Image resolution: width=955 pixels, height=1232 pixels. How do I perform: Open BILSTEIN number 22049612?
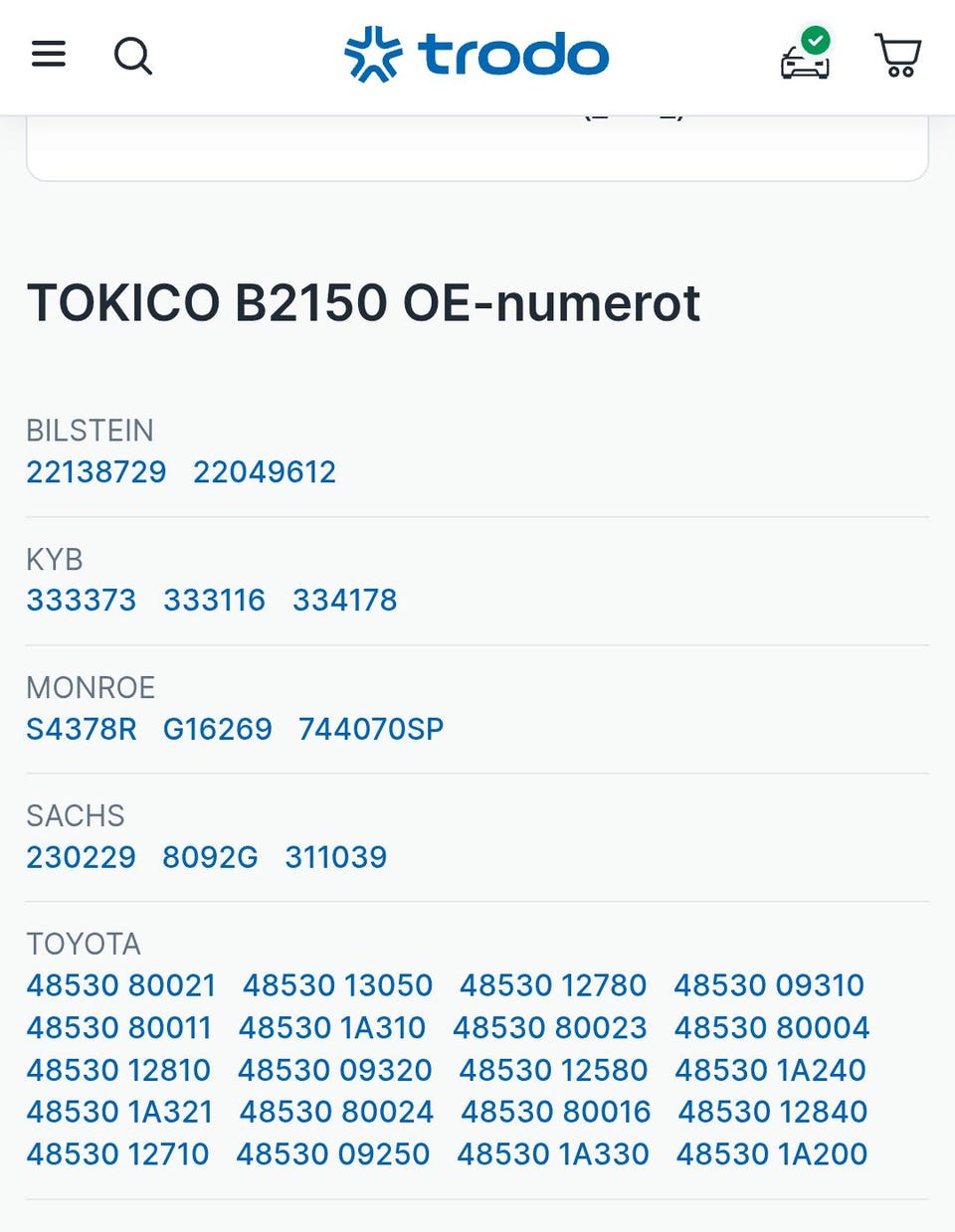click(265, 471)
